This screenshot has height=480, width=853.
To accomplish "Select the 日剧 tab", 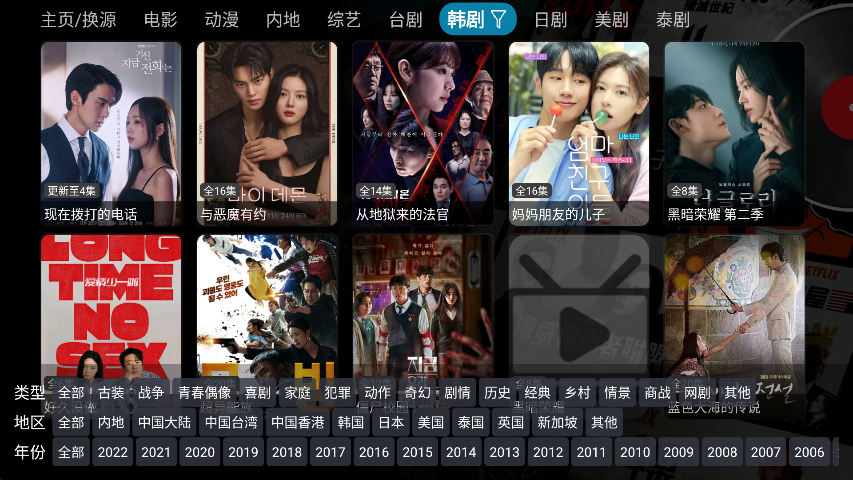I will click(550, 20).
